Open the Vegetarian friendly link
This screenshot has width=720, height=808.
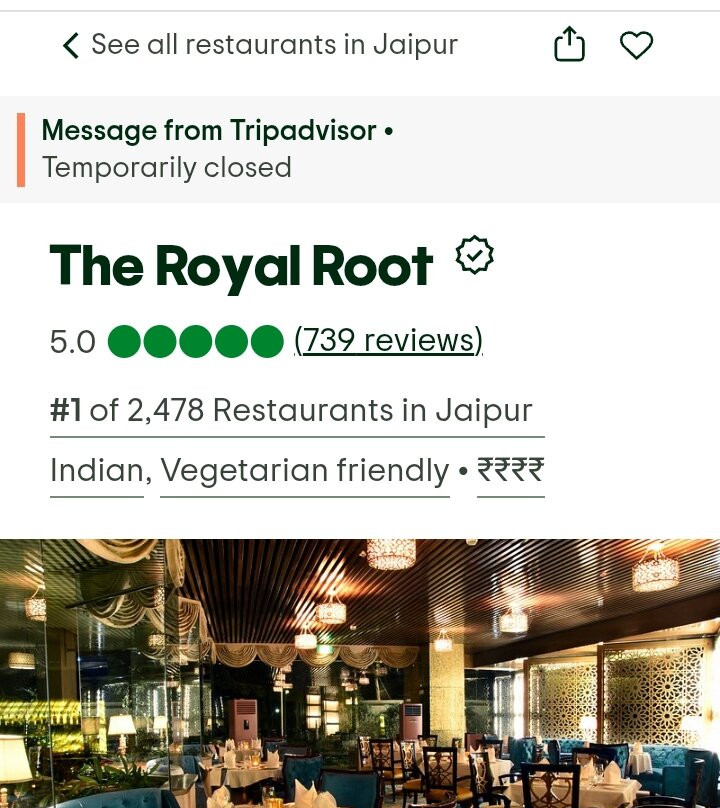(304, 471)
